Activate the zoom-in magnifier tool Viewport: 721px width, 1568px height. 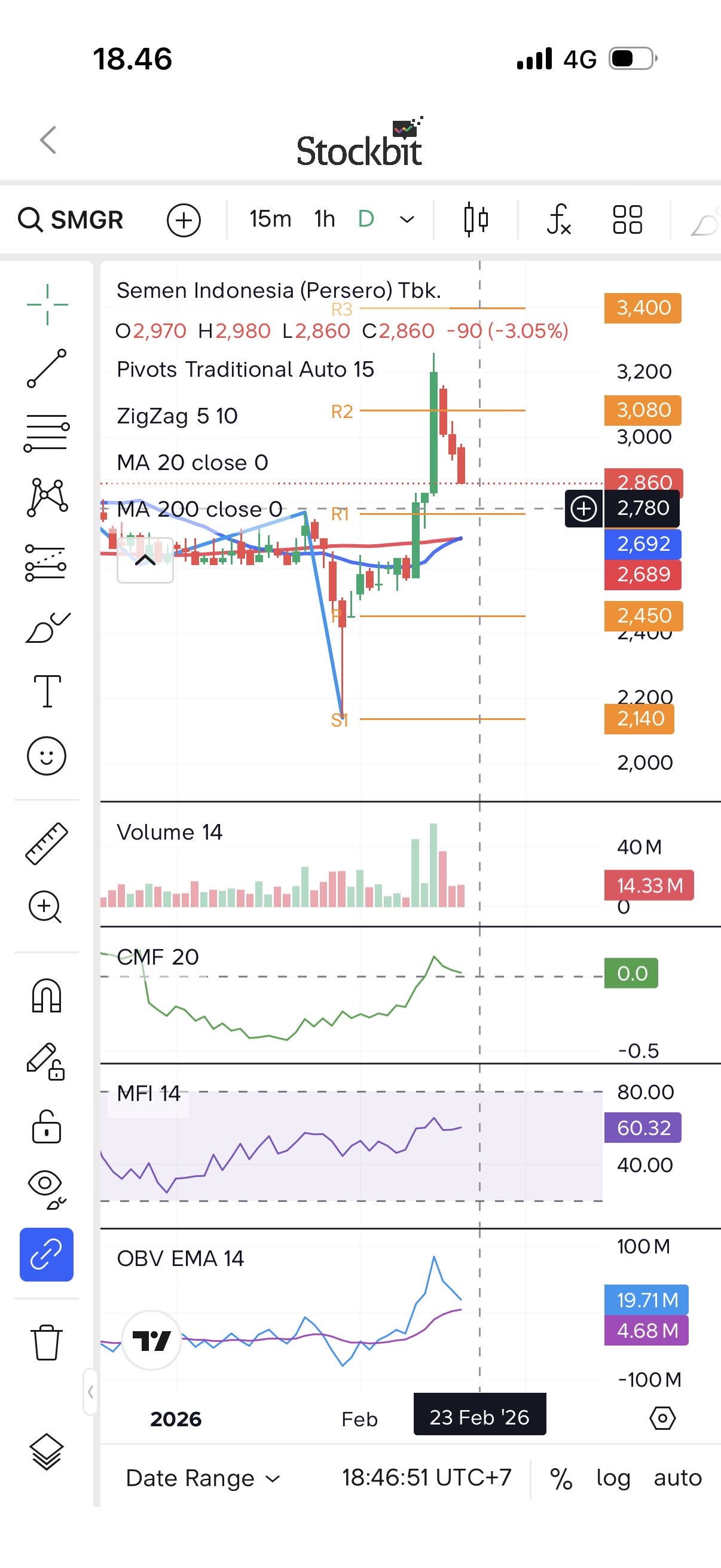tap(45, 907)
